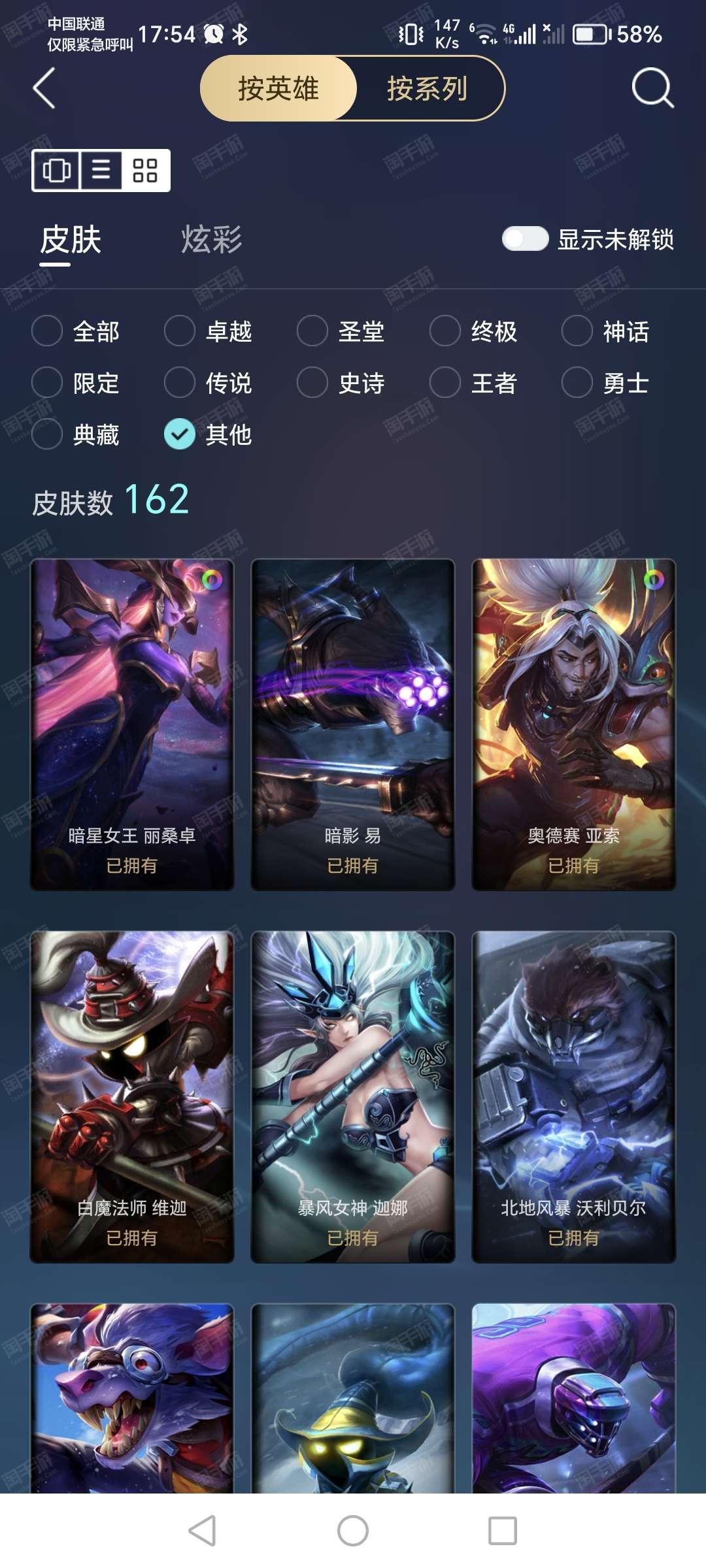The height and width of the screenshot is (1568, 706).
Task: Switch to the grid view layout
Action: (145, 171)
